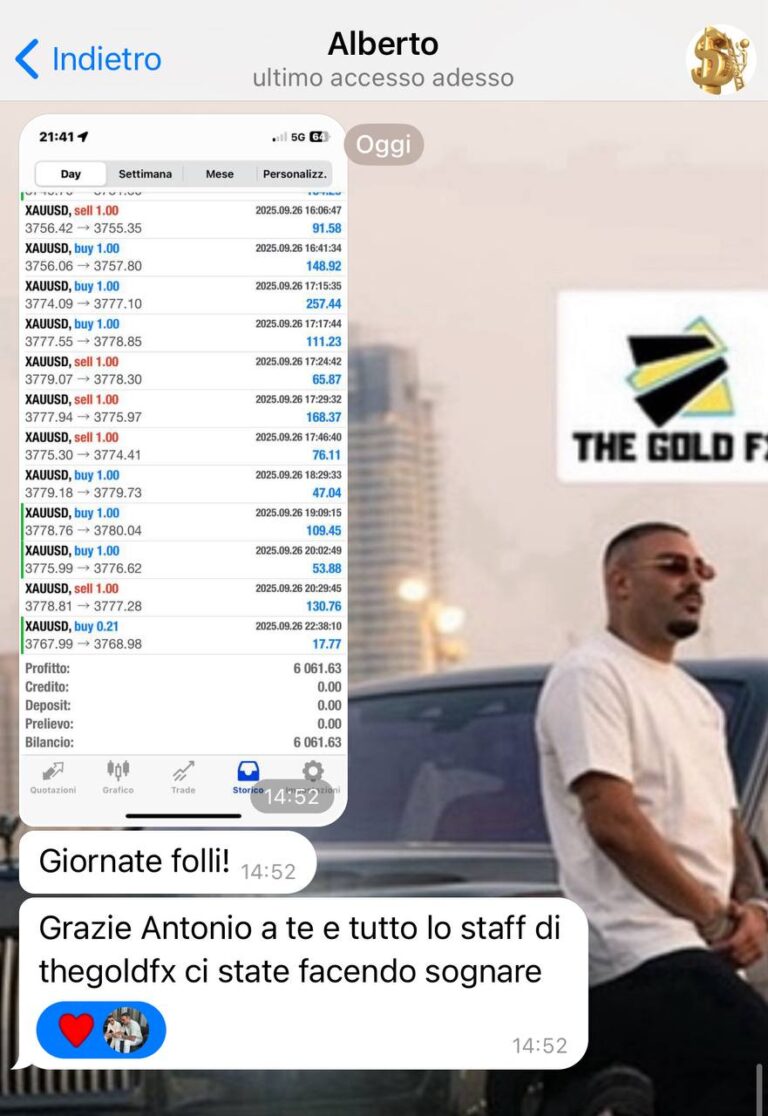Open the gold dollar profile avatar
This screenshot has height=1116, width=768.
click(720, 60)
